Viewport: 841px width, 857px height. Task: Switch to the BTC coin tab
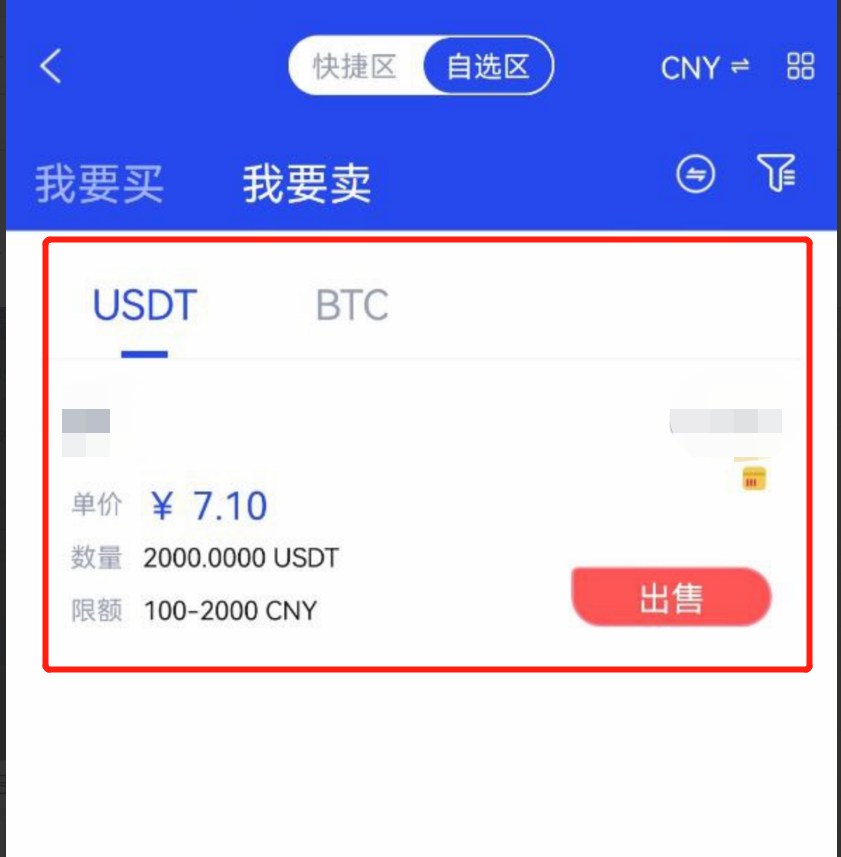(x=352, y=306)
